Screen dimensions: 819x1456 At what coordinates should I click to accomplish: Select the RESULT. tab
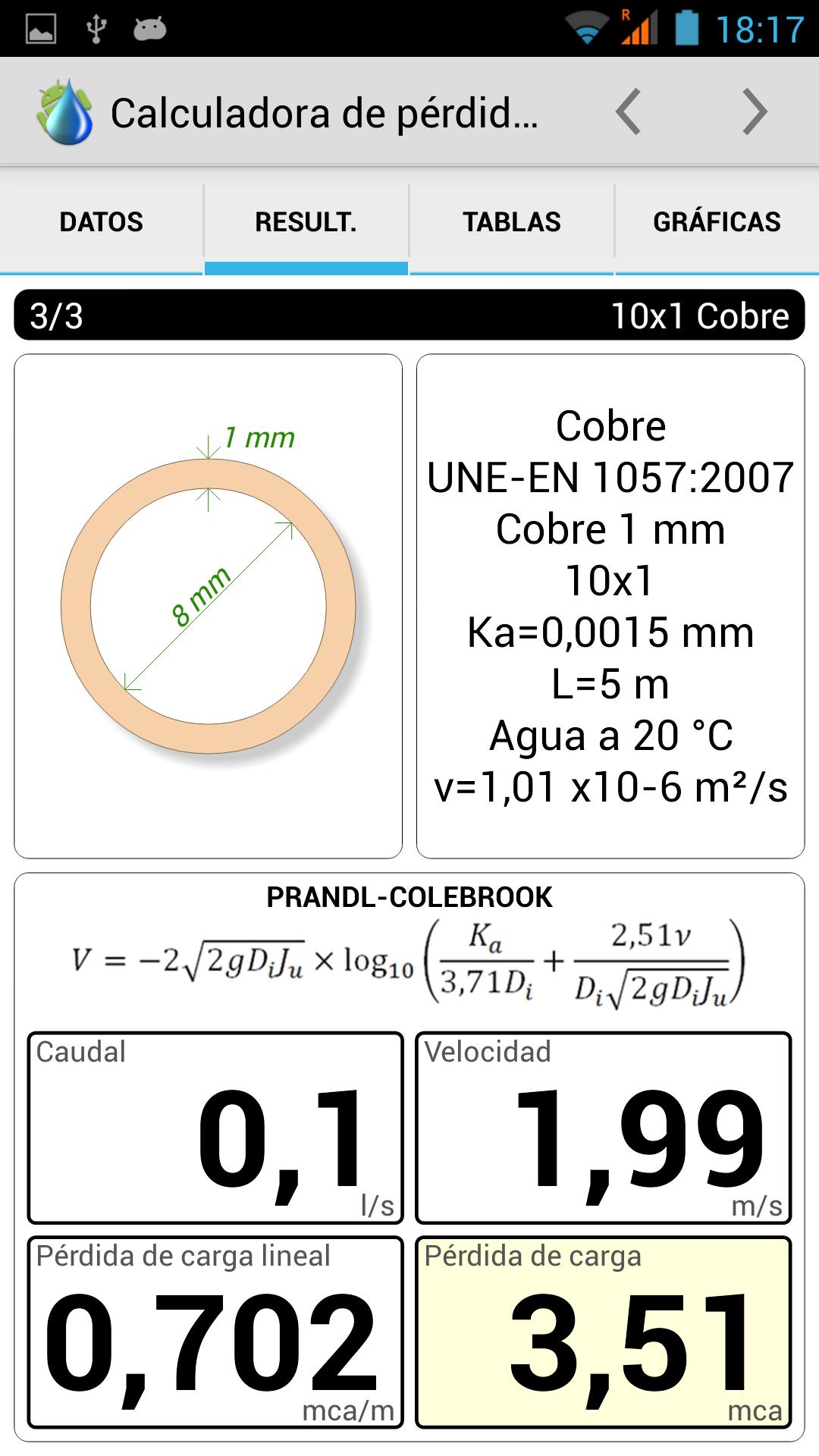[306, 222]
